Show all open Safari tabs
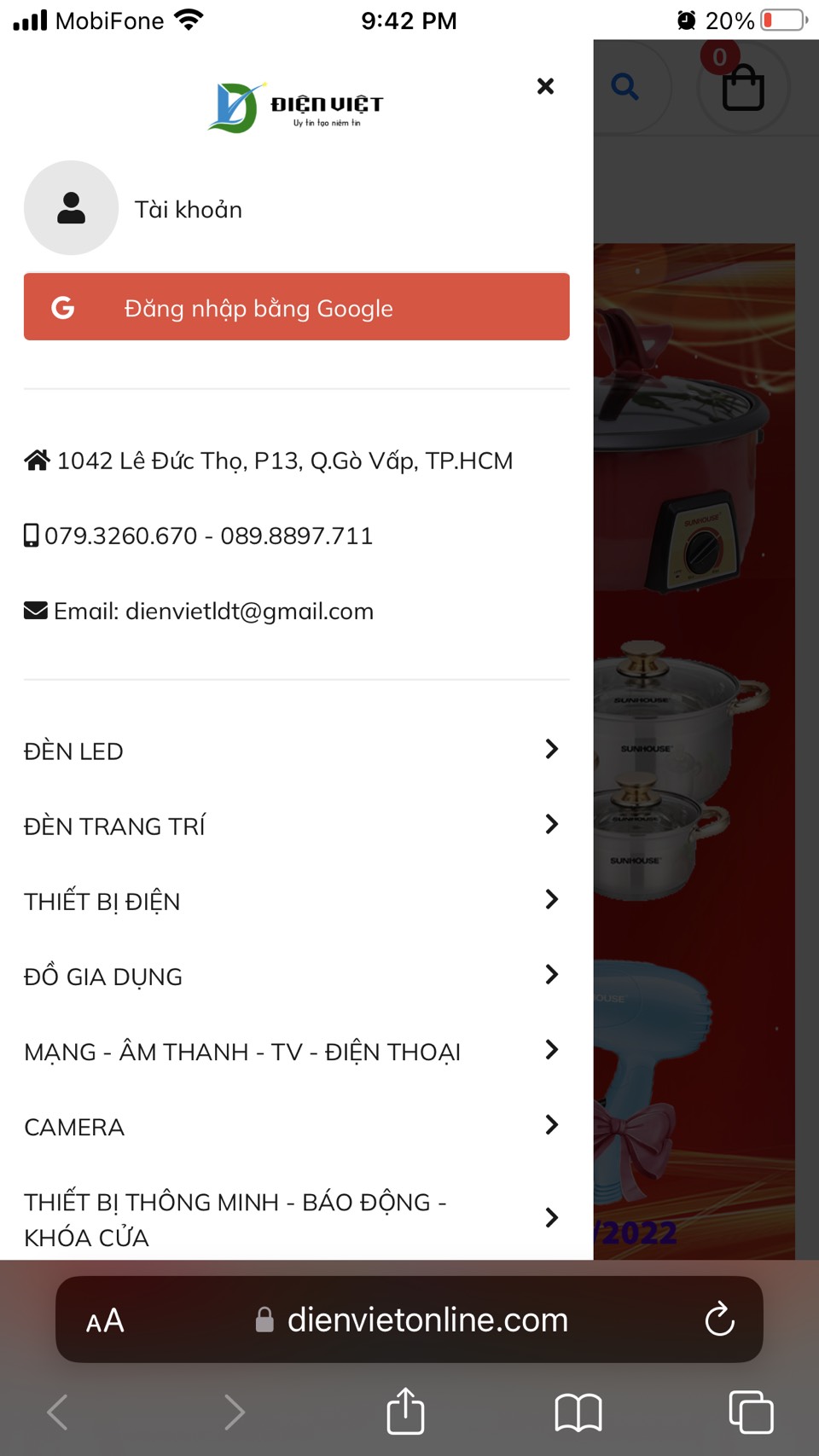819x1456 pixels. coord(751,1412)
